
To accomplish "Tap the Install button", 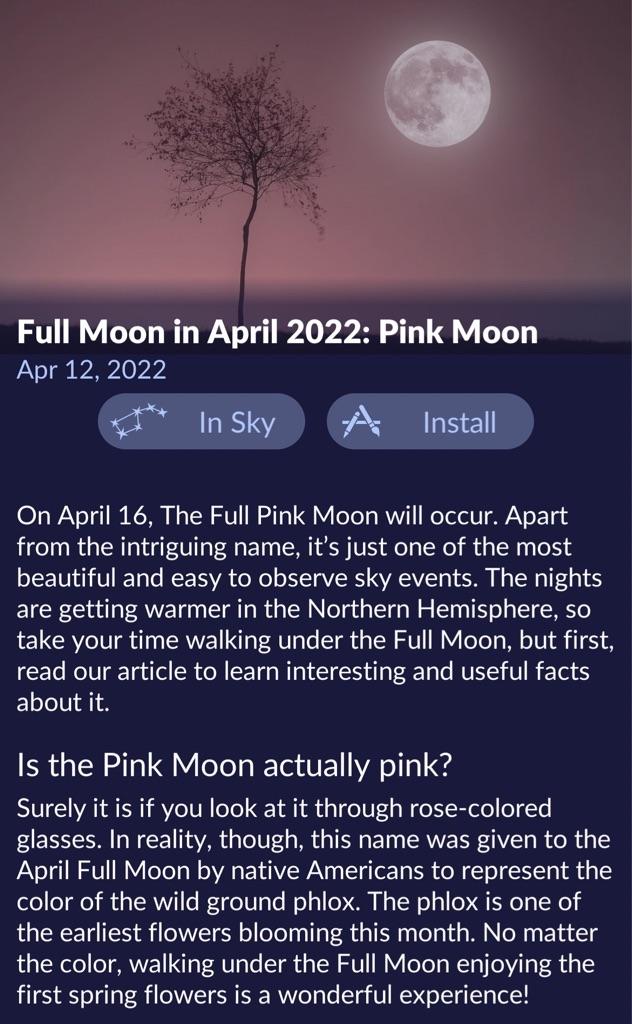I will 430,422.
